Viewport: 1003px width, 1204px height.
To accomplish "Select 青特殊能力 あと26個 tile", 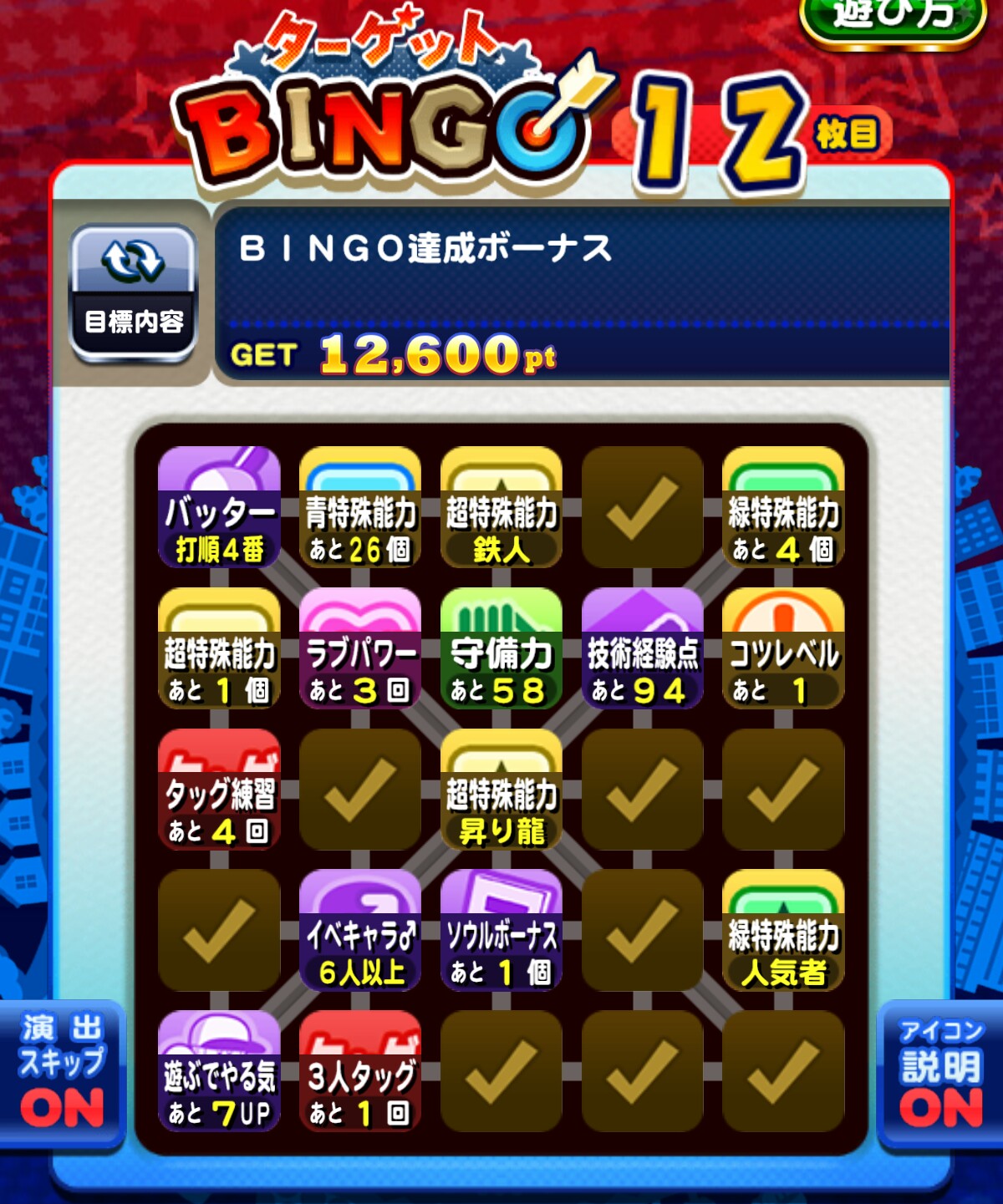I will tap(360, 507).
